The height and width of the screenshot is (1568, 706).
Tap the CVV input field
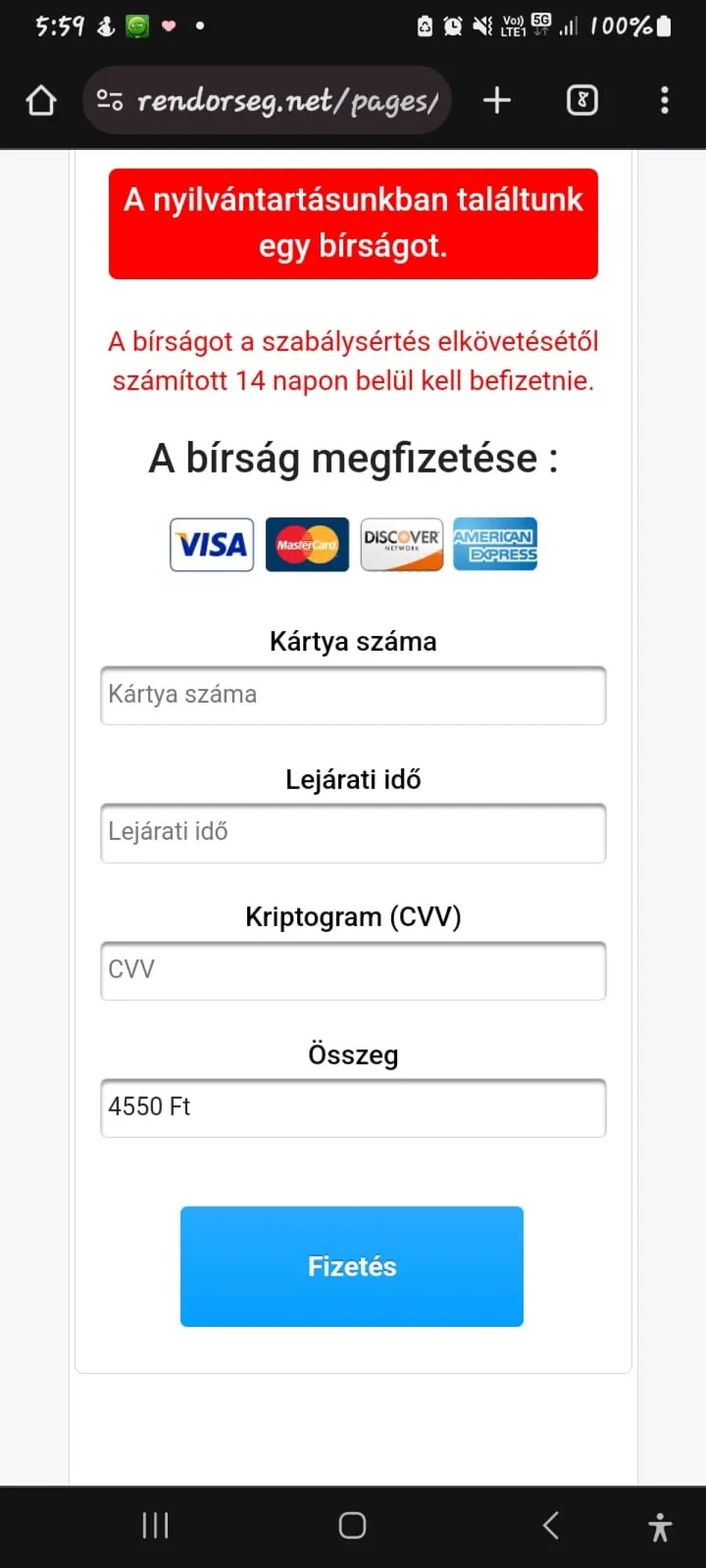click(x=353, y=970)
